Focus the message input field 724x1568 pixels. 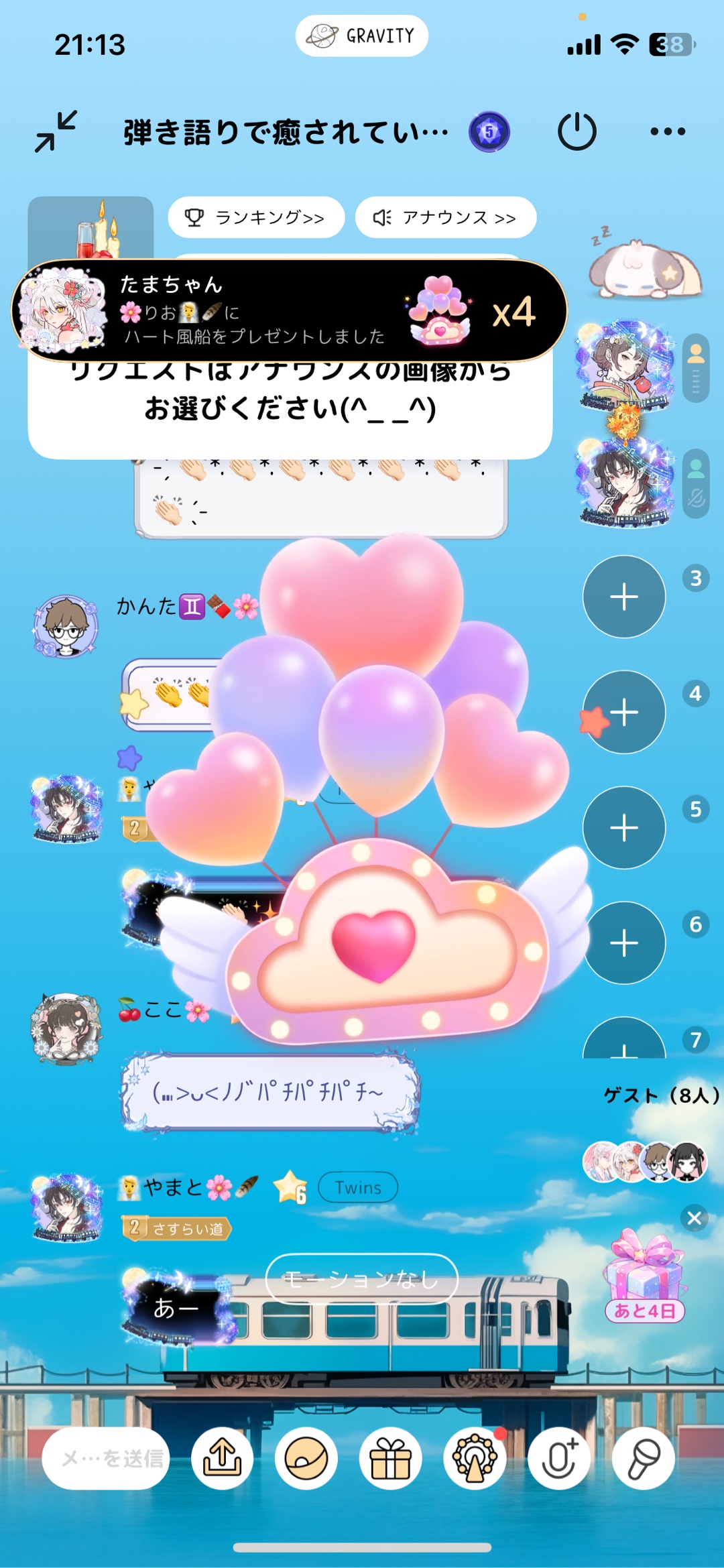pyautogui.click(x=107, y=1458)
